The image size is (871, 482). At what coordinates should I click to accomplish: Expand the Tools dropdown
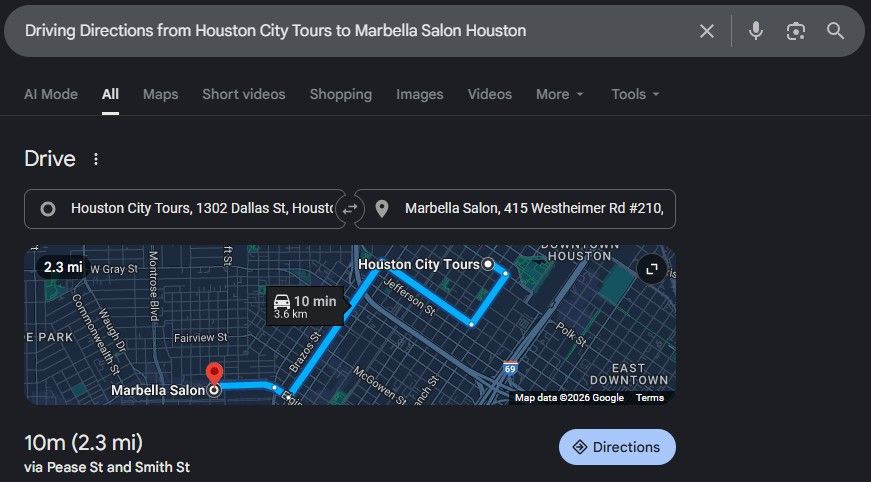click(x=635, y=94)
